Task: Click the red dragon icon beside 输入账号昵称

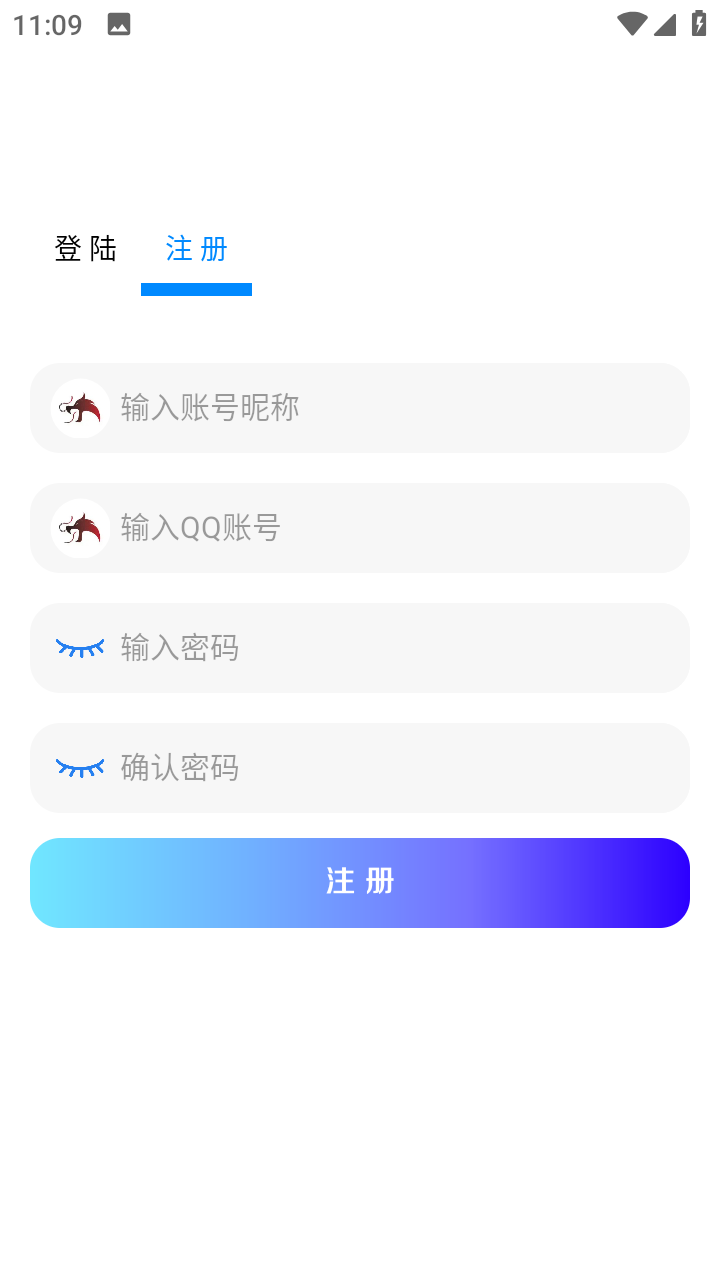Action: pos(79,408)
